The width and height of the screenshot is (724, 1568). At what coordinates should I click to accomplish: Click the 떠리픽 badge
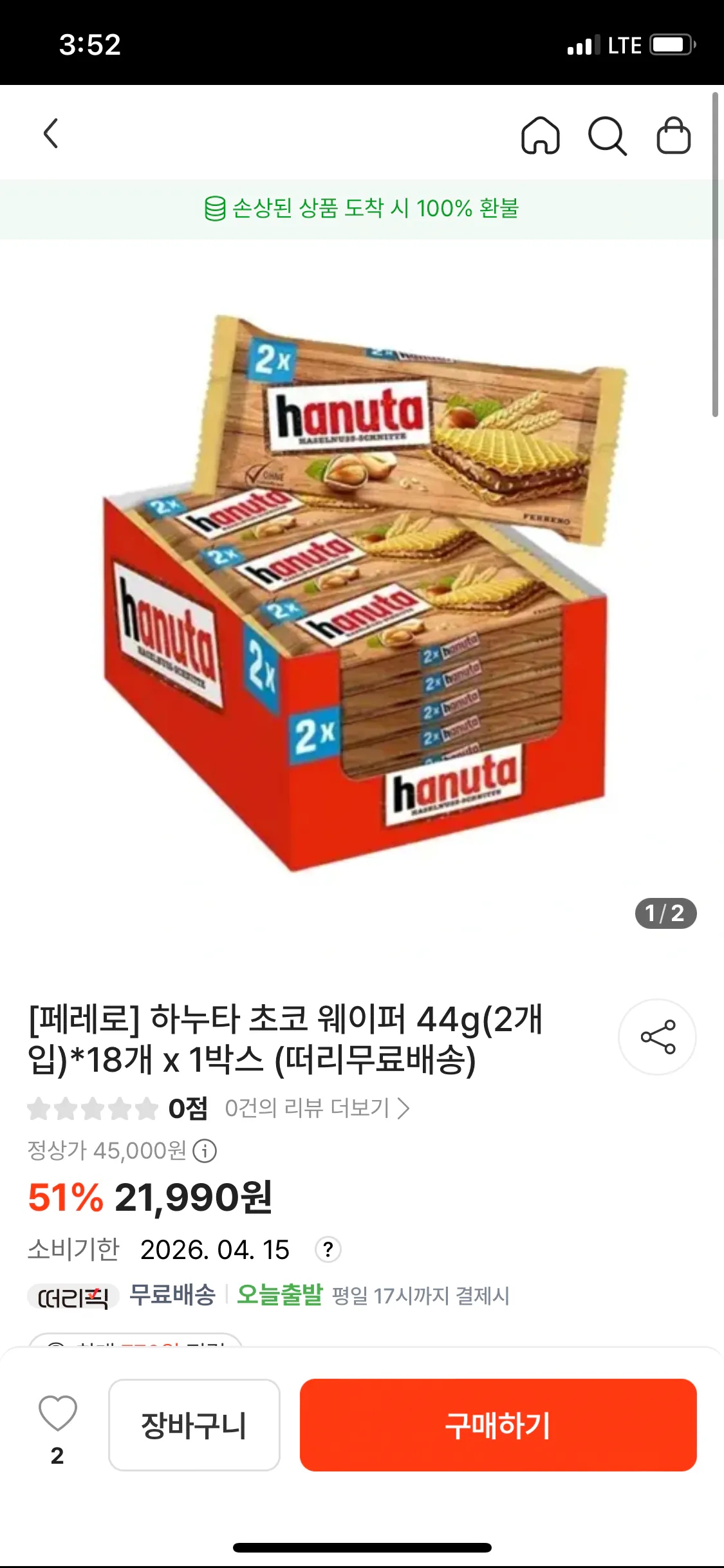coord(72,1298)
